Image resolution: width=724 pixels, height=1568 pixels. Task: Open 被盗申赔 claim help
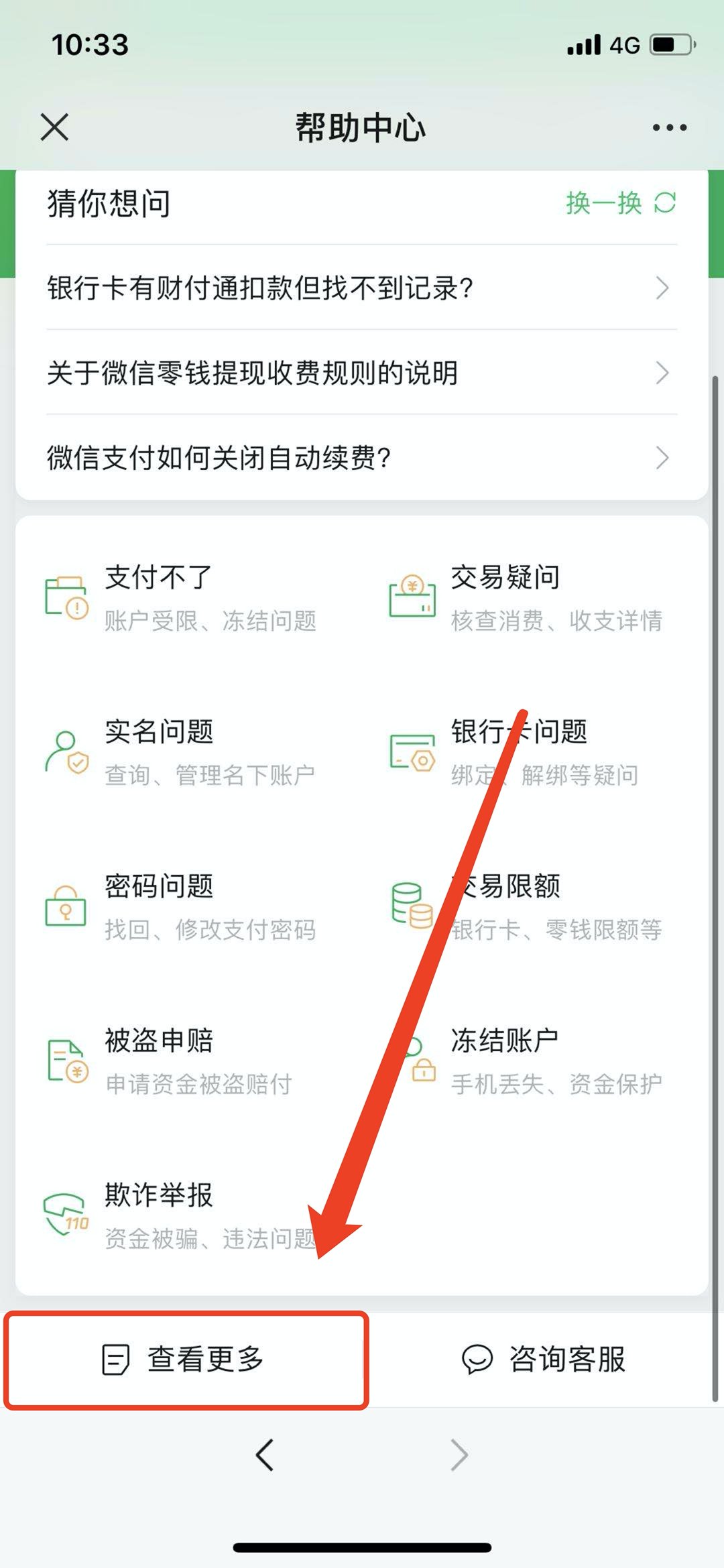click(181, 1061)
